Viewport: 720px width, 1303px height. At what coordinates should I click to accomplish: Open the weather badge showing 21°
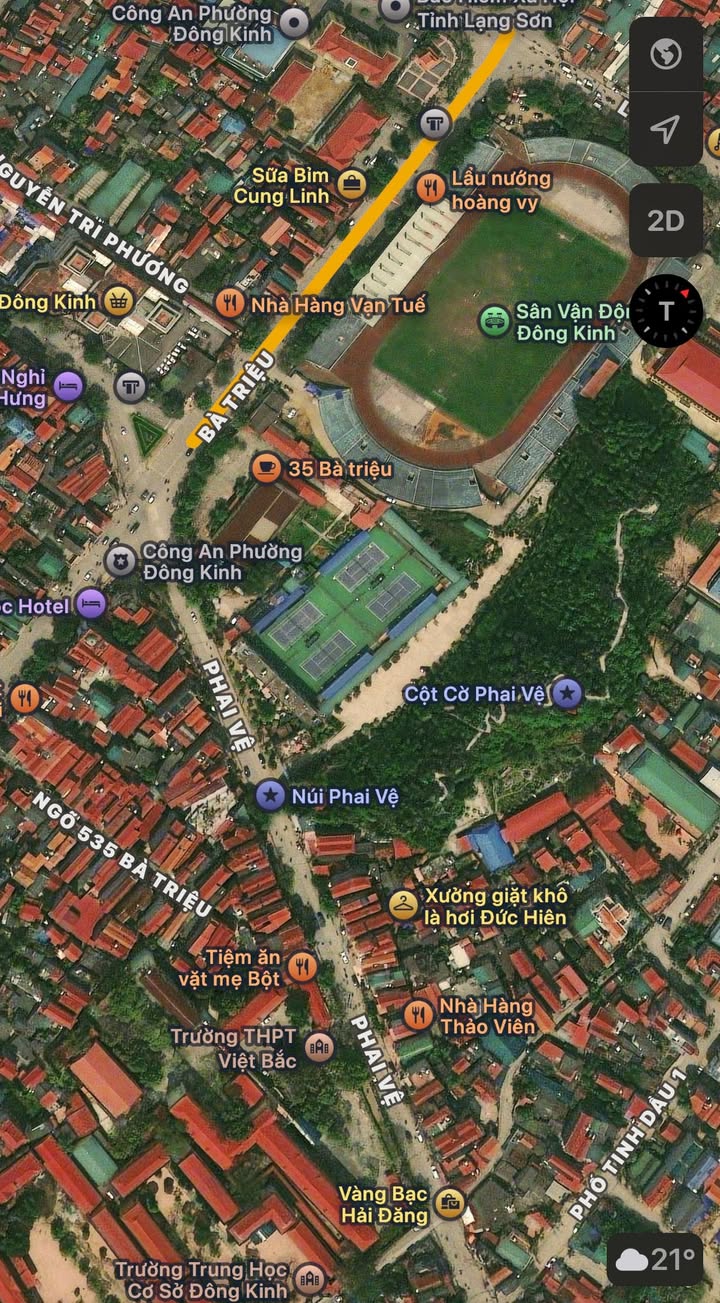point(655,1259)
